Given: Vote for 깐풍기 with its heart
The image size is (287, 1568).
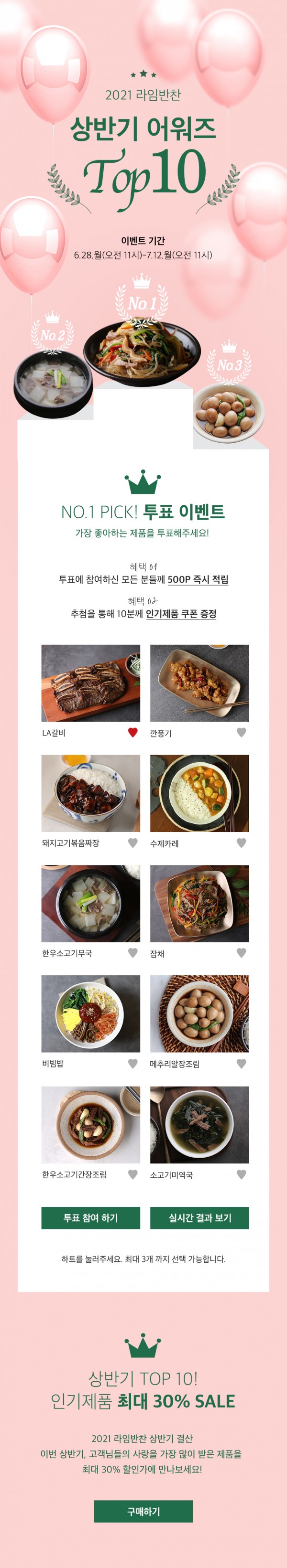Looking at the screenshot, I should 241,732.
